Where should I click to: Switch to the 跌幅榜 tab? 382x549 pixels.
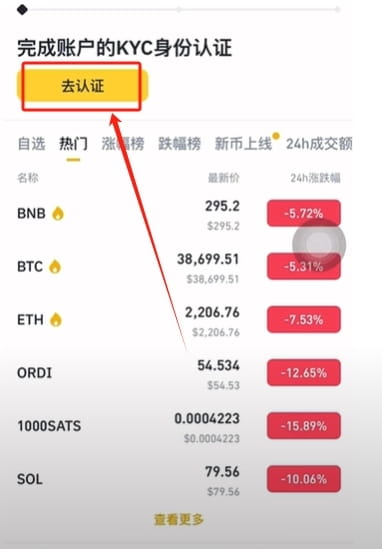[179, 144]
